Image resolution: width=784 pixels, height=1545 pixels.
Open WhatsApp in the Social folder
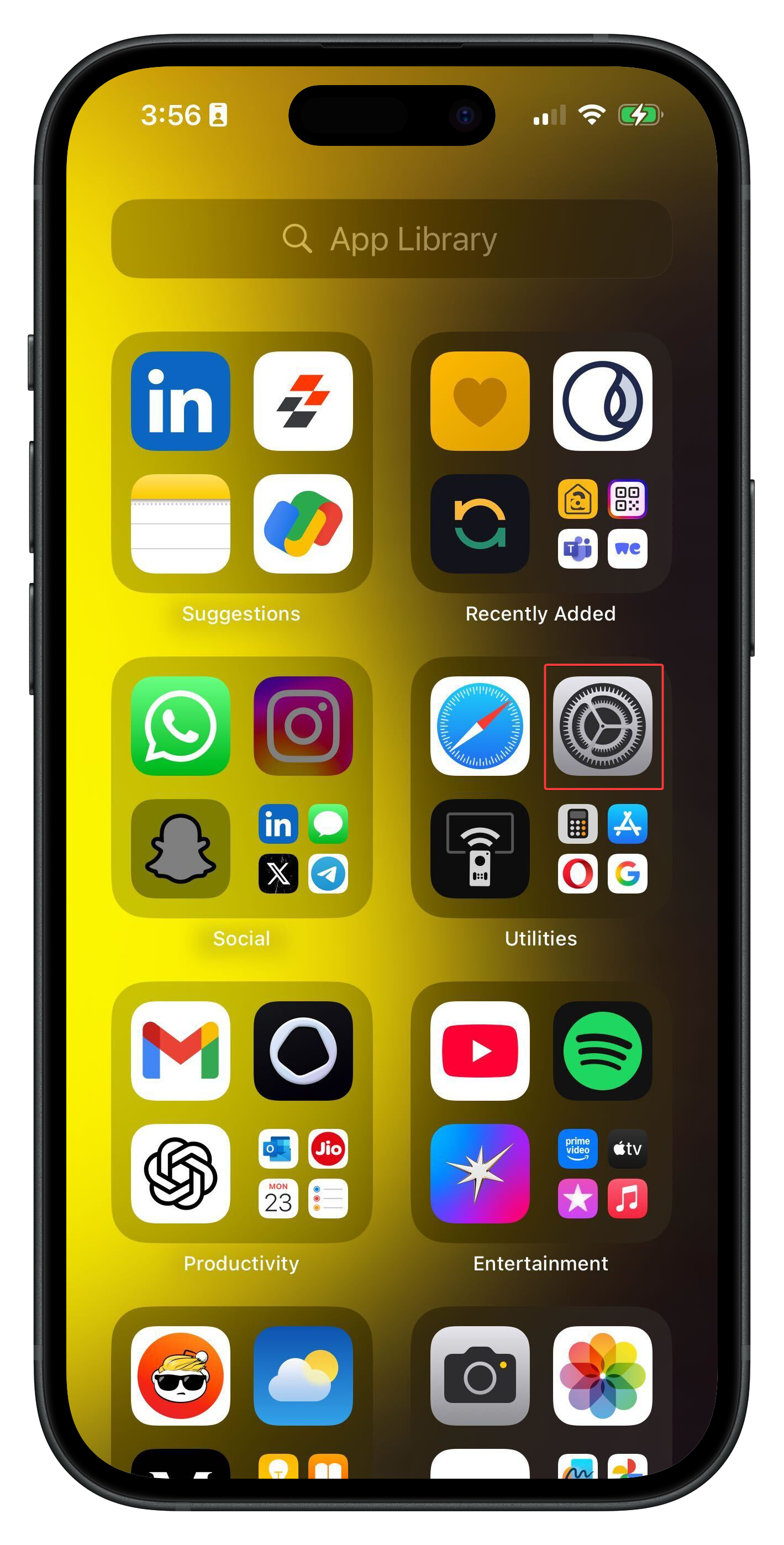point(180,726)
